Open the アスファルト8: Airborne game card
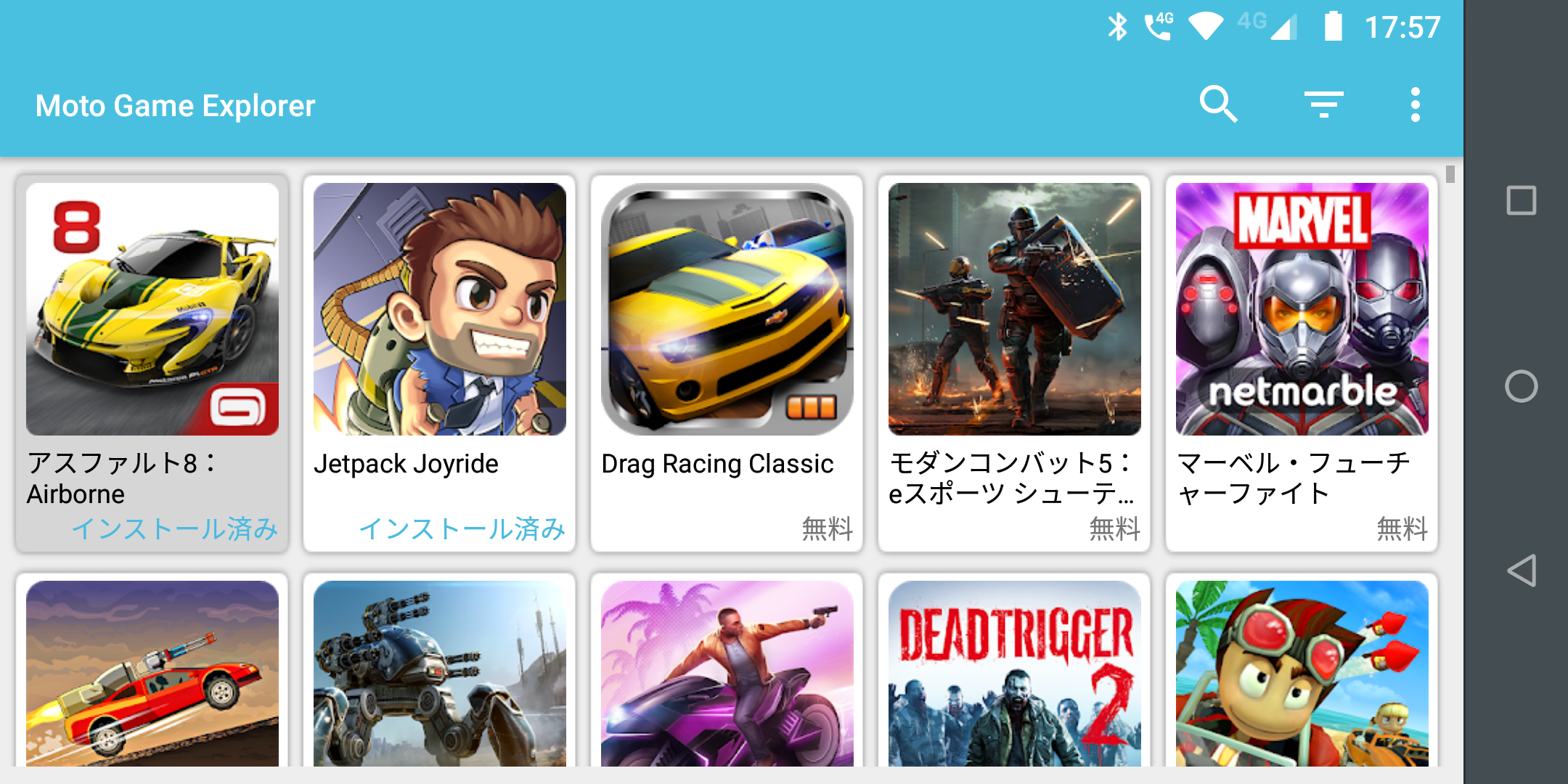 [152, 363]
